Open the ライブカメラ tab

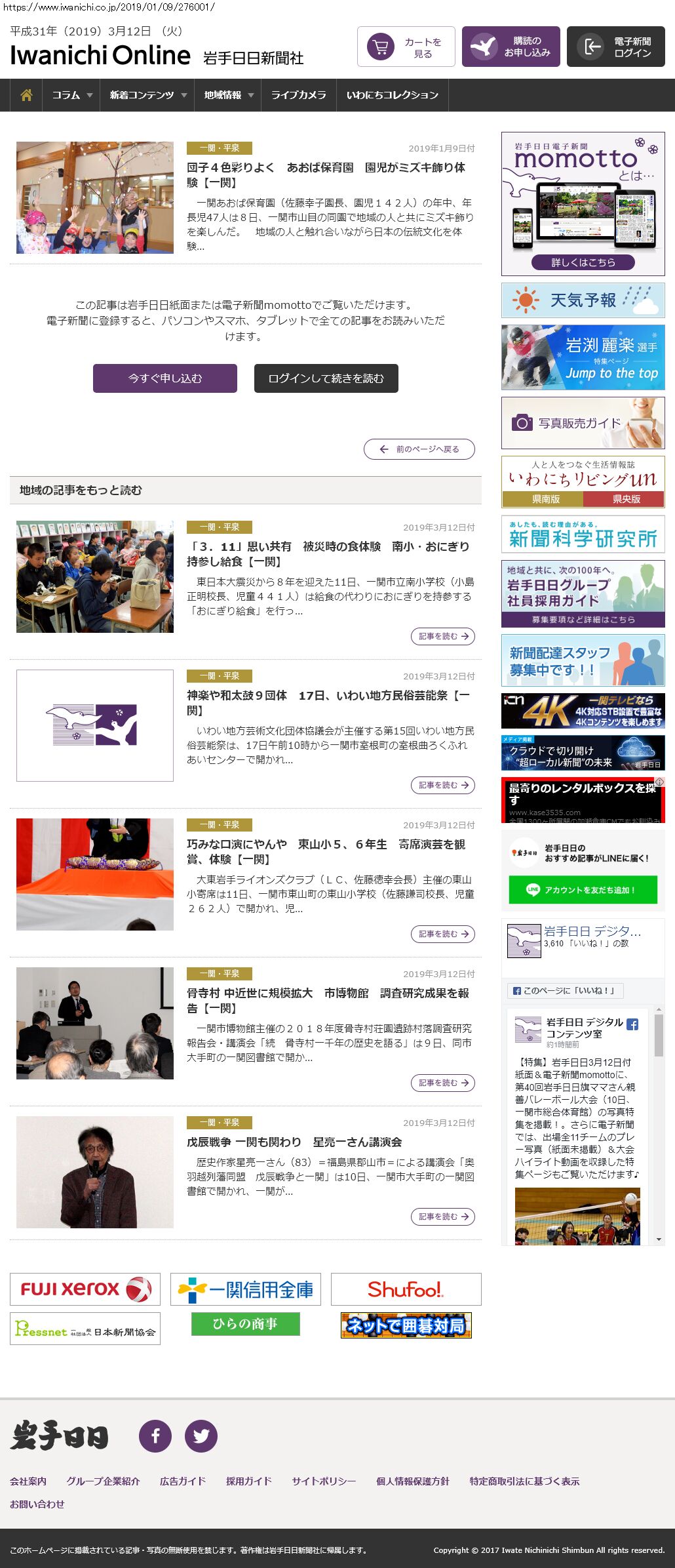coord(298,95)
